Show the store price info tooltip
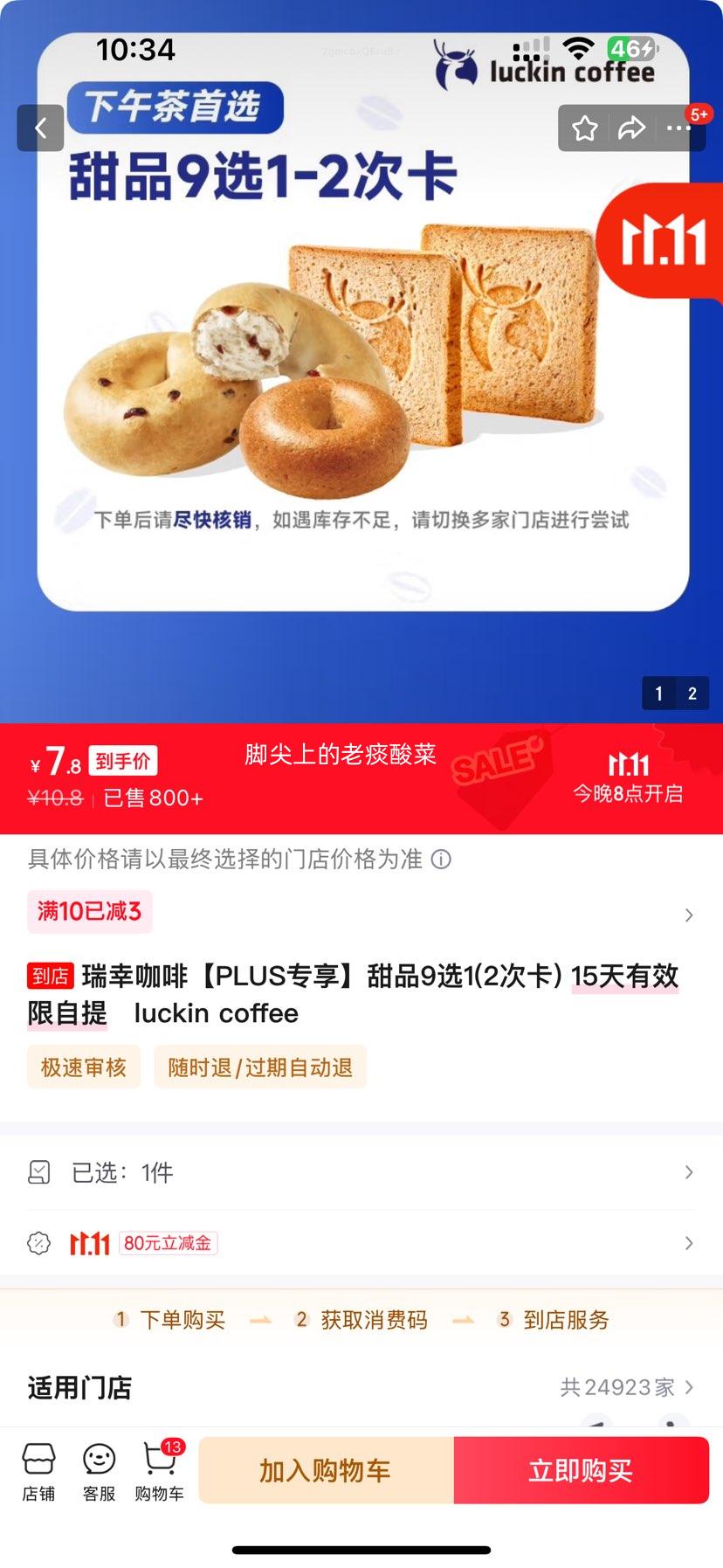Image resolution: width=723 pixels, height=1568 pixels. coord(442,860)
